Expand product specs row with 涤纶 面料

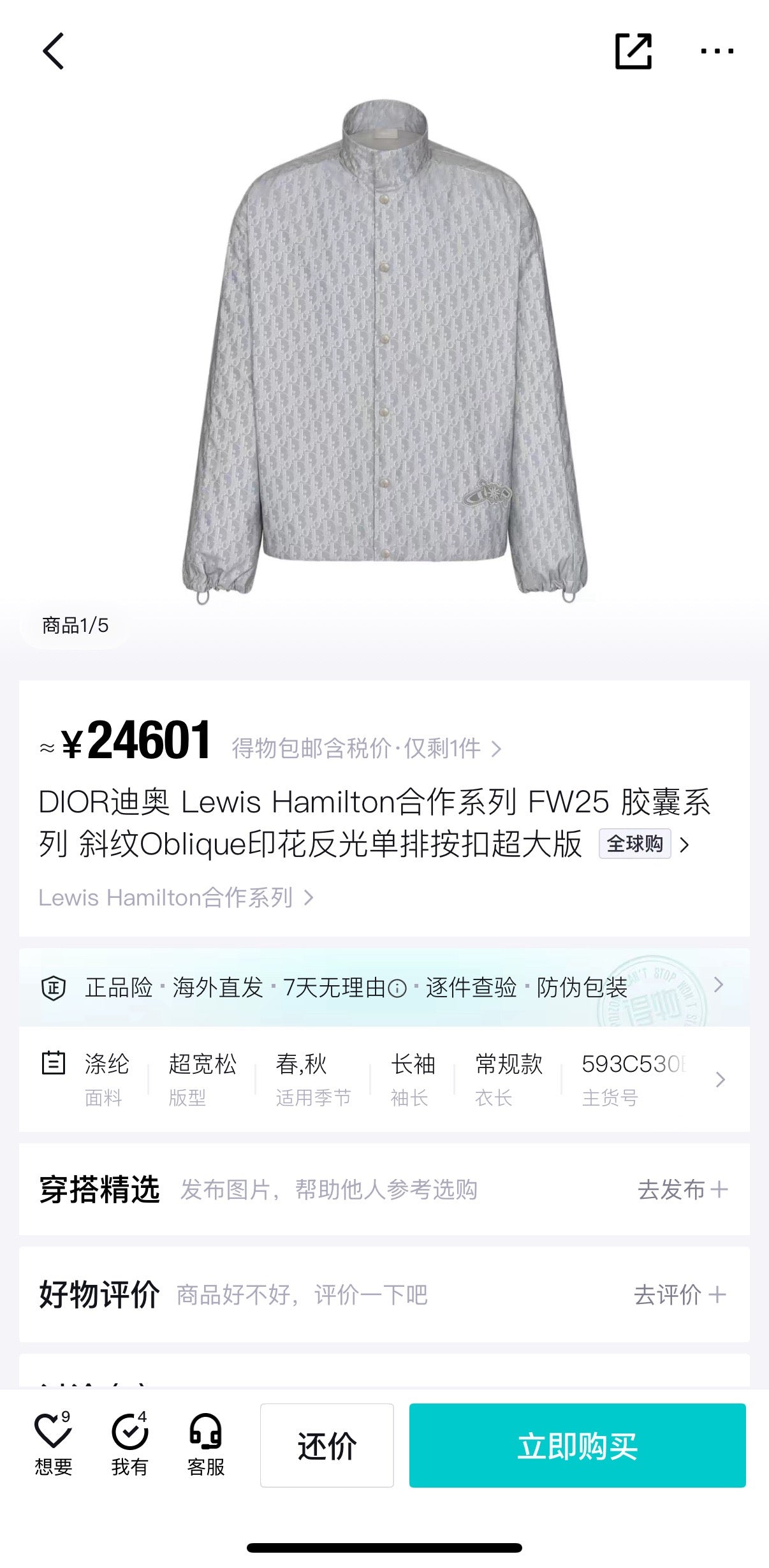pos(720,1079)
